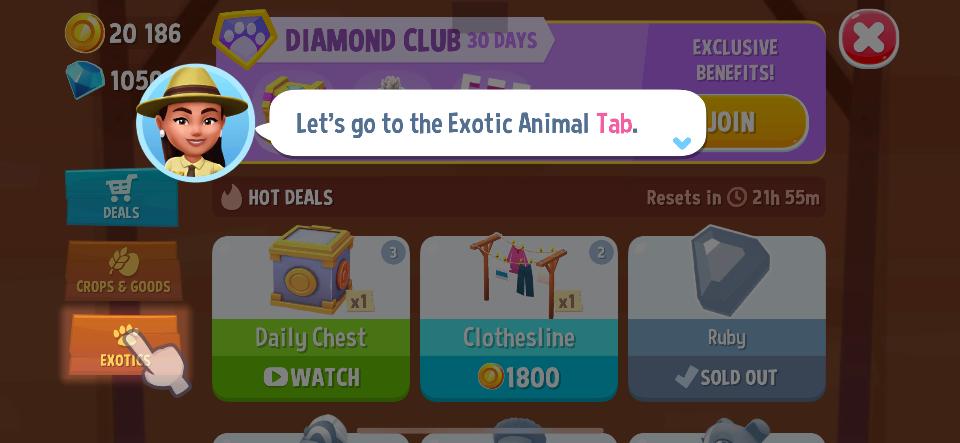Image resolution: width=960 pixels, height=443 pixels.
Task: Buy the Clothesline for 1800 coins
Action: point(519,377)
